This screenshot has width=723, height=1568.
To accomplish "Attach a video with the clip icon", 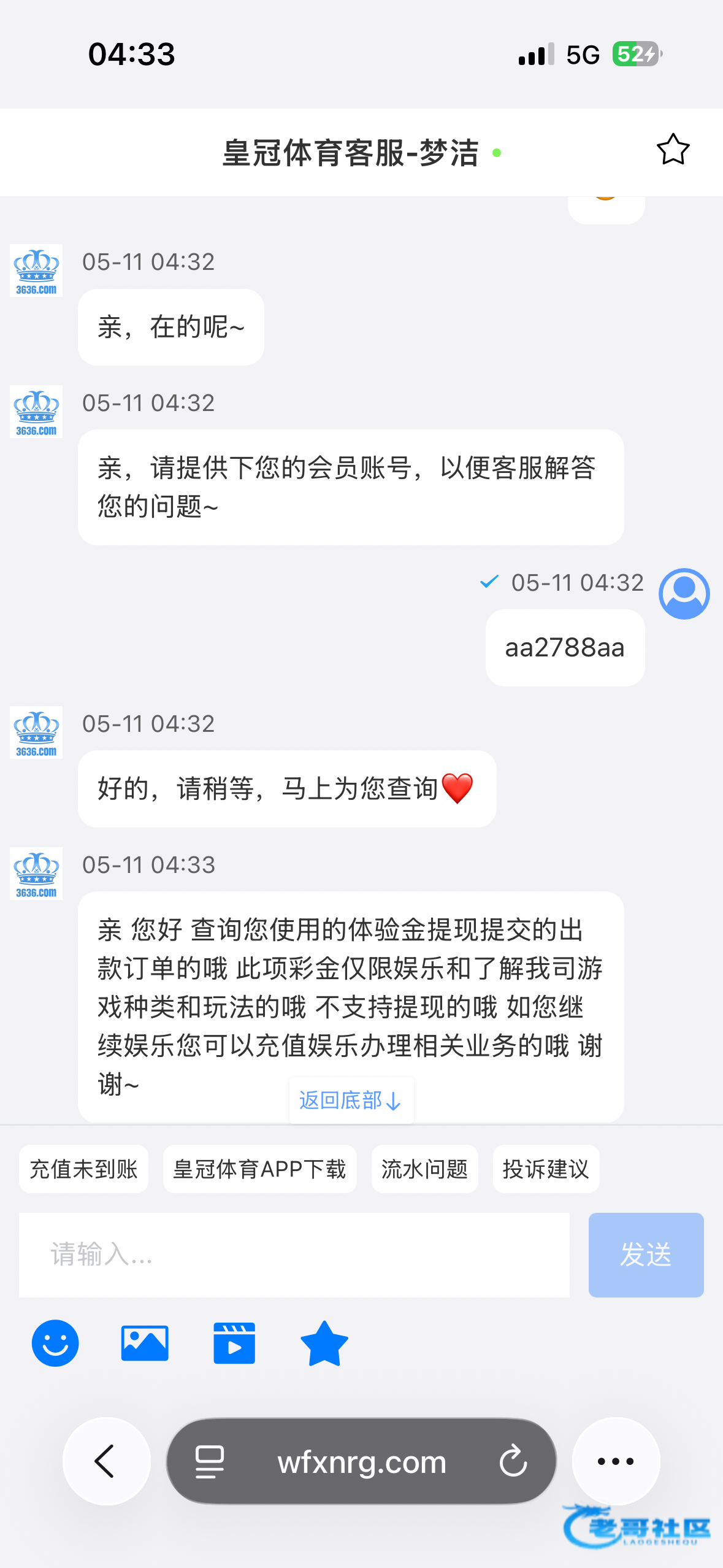I will (234, 1343).
